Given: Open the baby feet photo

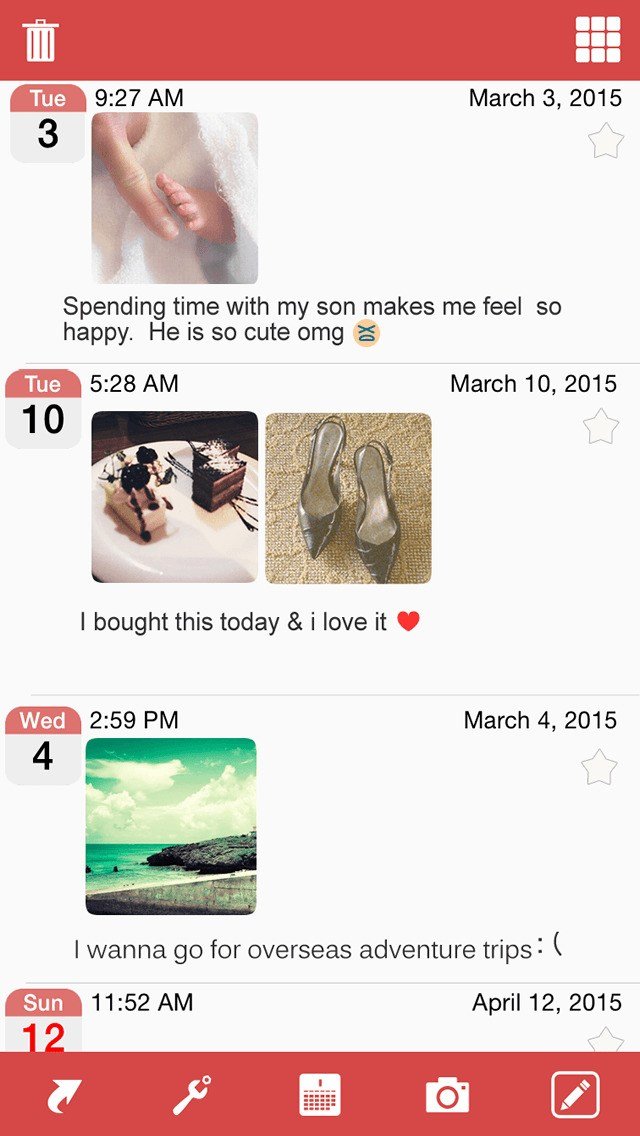Looking at the screenshot, I should (175, 198).
